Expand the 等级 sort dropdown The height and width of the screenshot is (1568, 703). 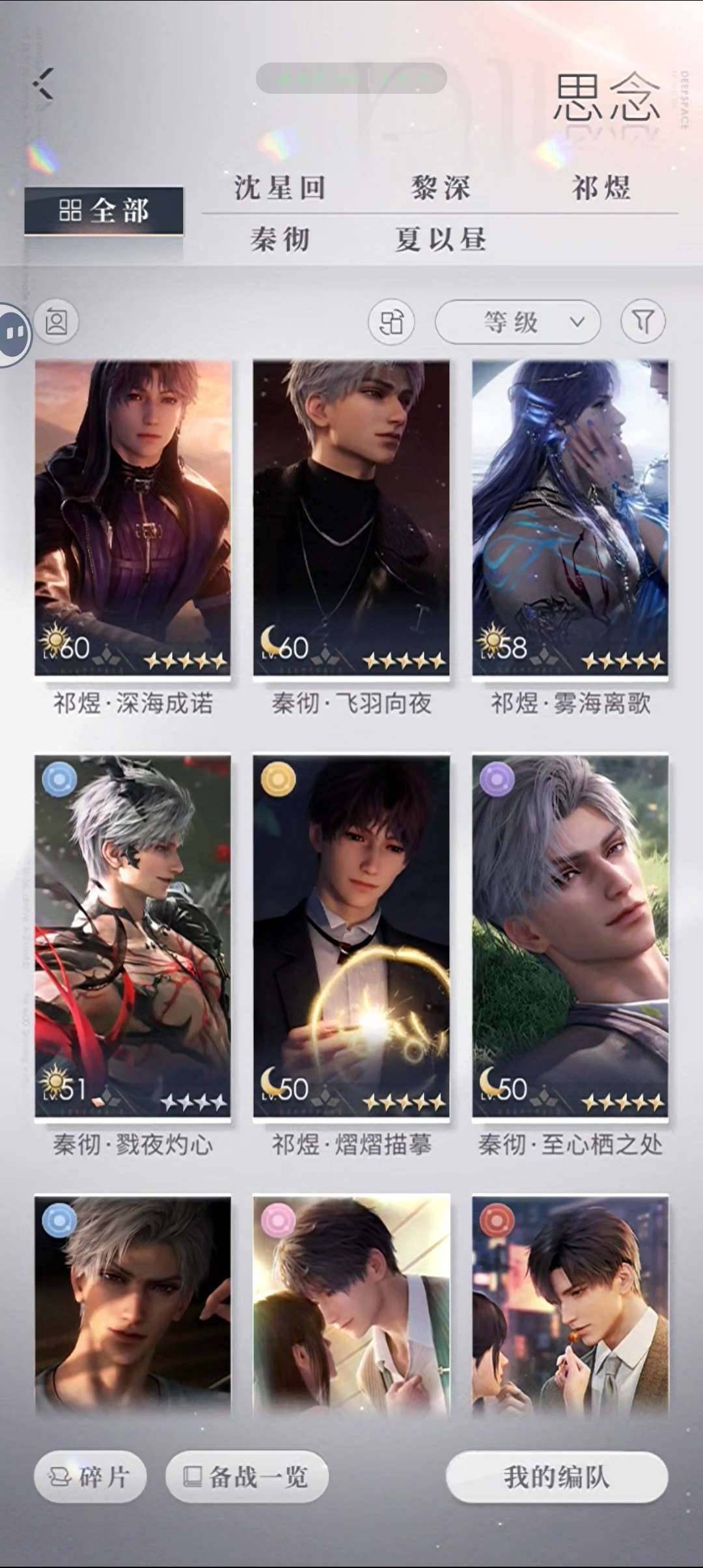517,322
